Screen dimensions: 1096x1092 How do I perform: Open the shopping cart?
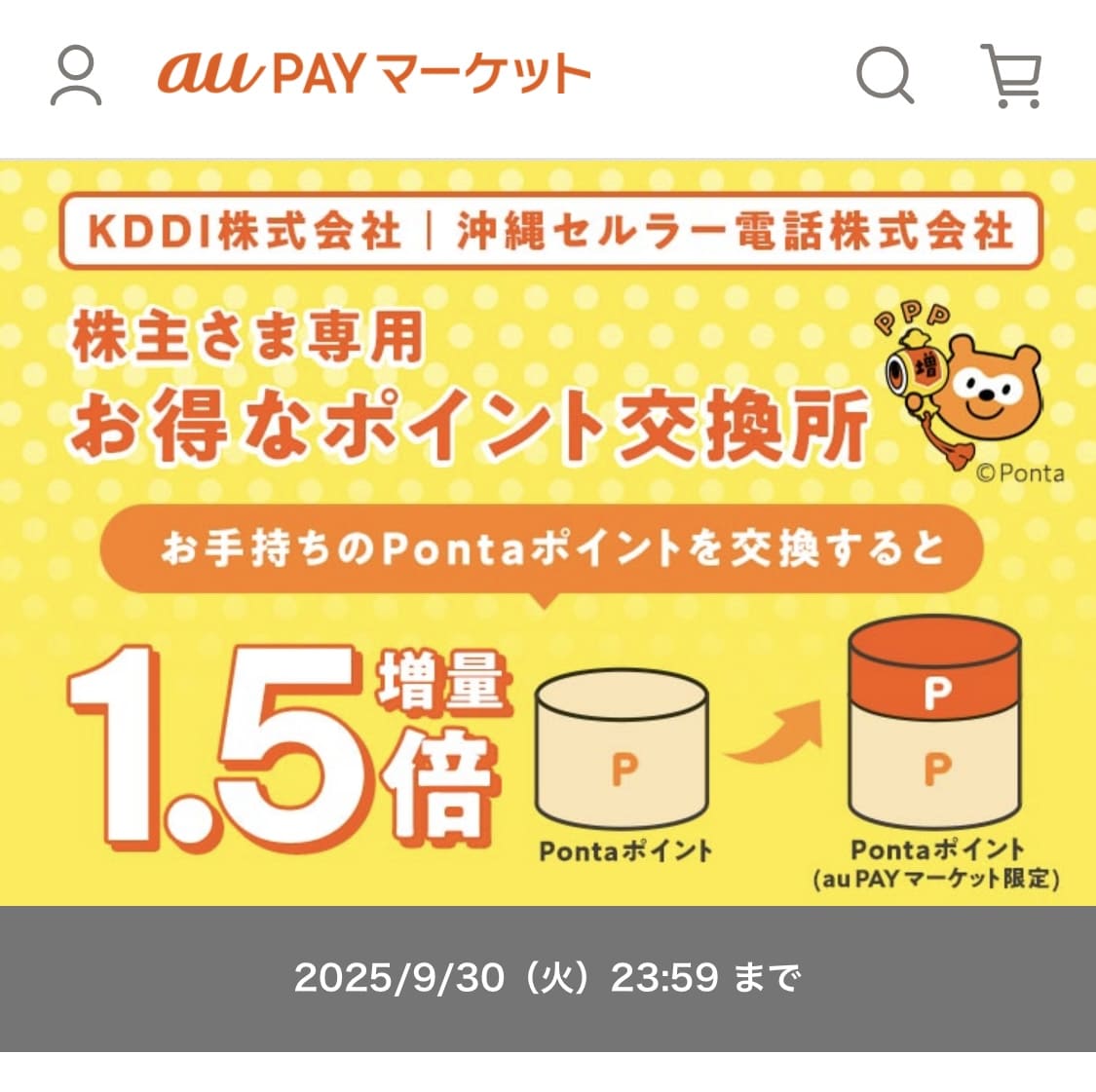1011,76
